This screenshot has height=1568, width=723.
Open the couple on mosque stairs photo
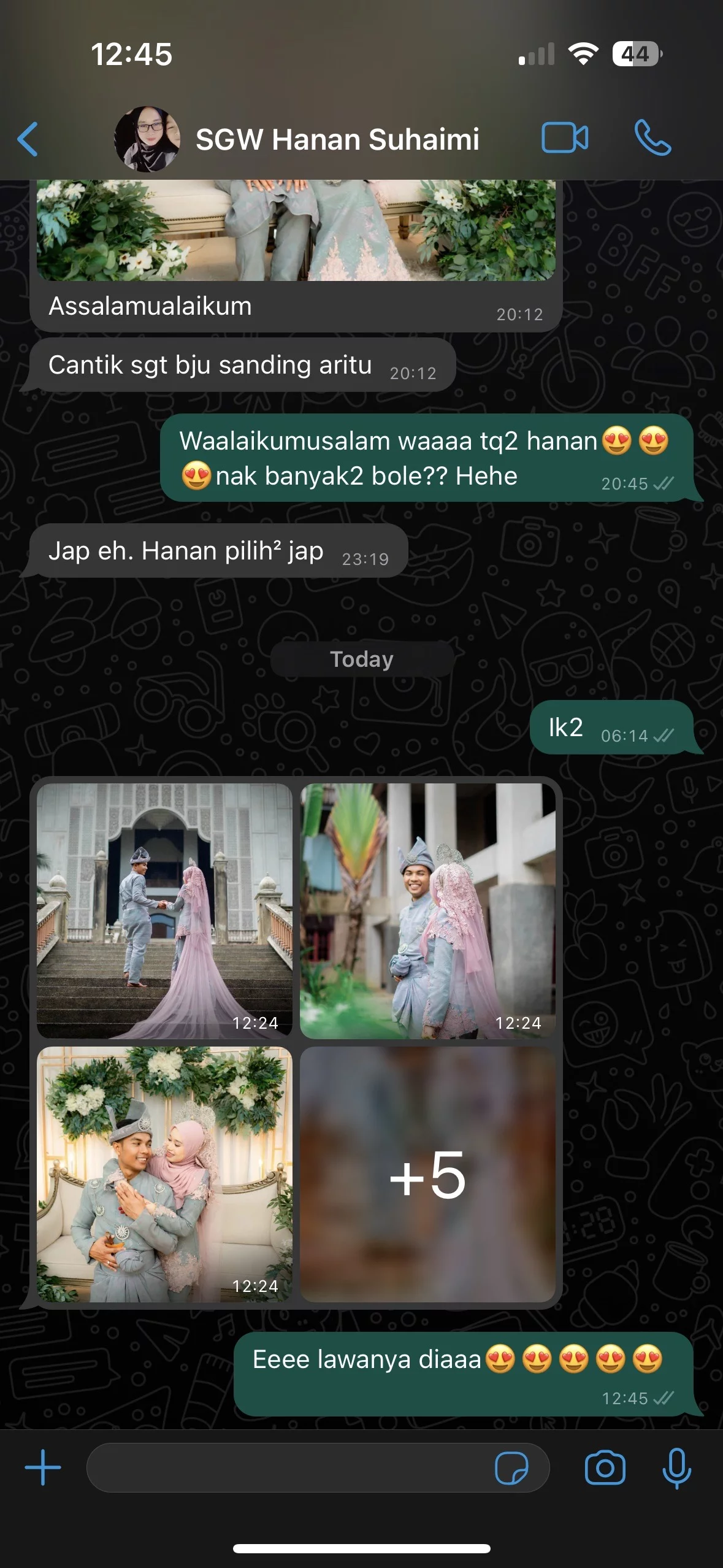pyautogui.click(x=164, y=910)
